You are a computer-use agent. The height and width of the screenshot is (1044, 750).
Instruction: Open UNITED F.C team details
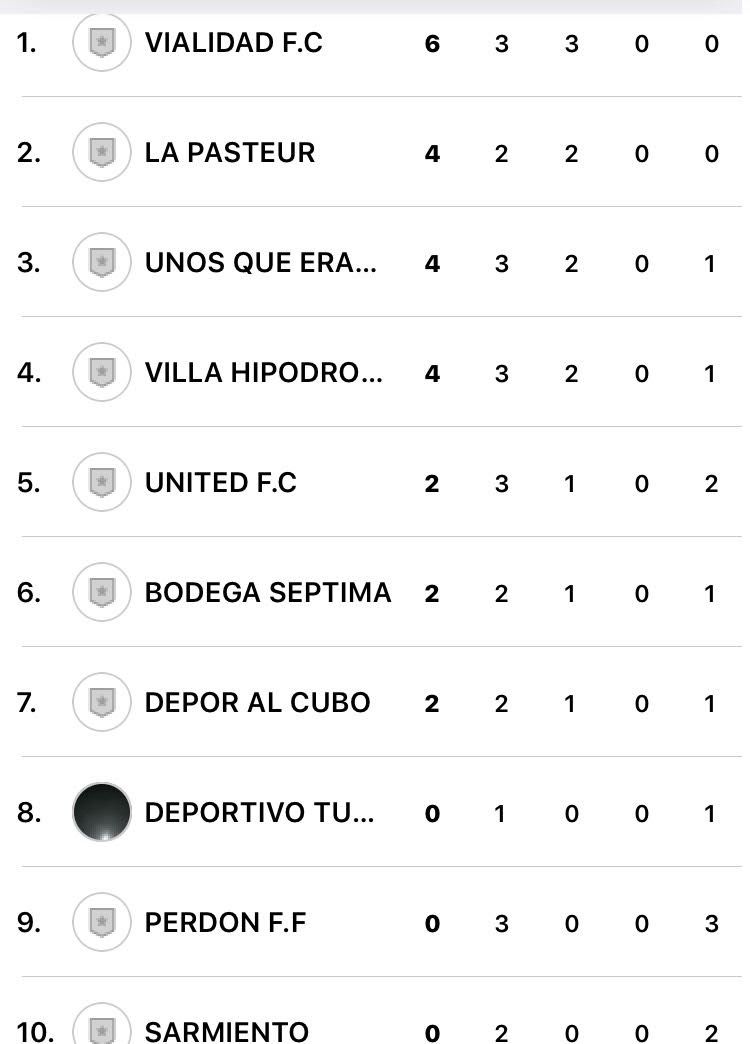pos(220,483)
